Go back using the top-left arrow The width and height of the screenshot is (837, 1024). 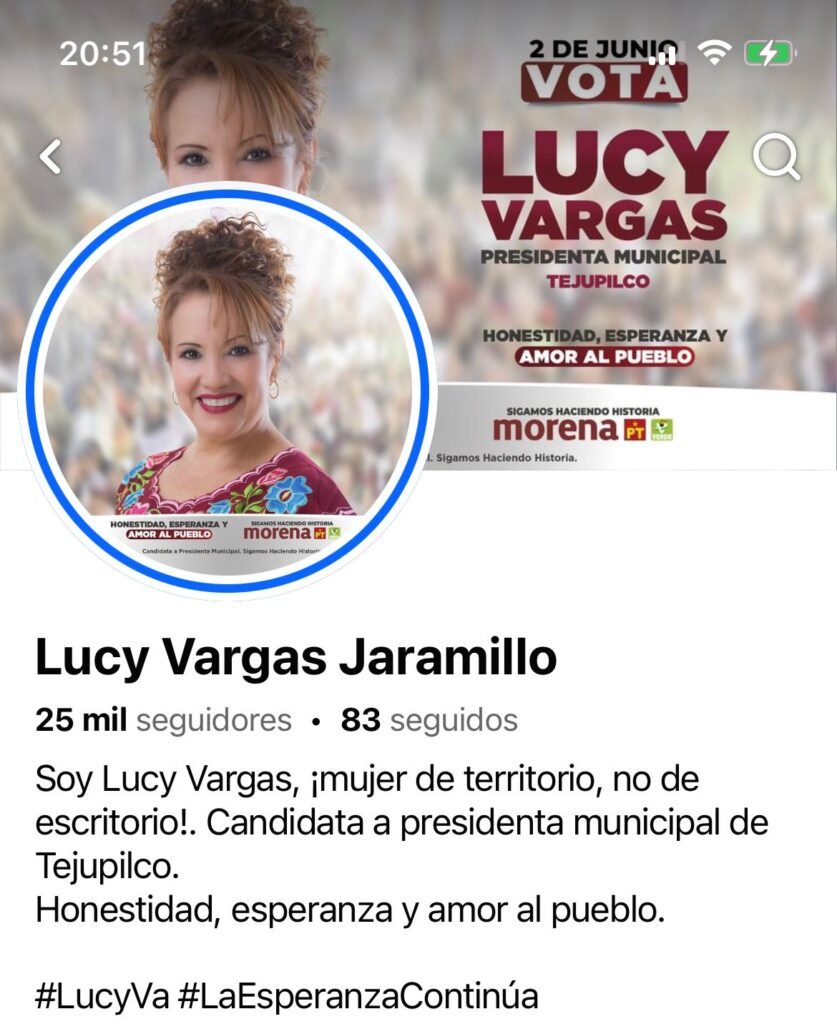click(50, 156)
